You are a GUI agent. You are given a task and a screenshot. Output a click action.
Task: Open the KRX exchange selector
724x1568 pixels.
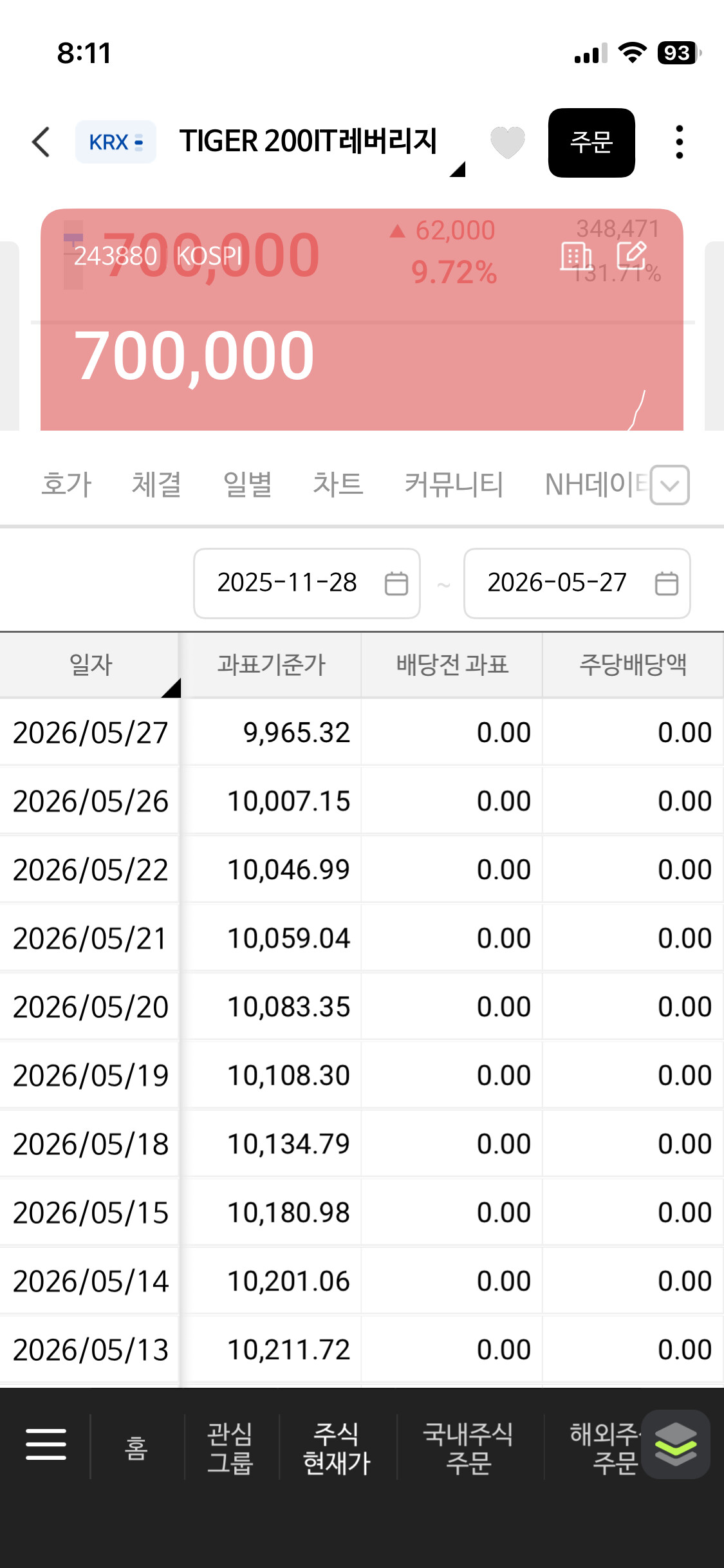click(x=116, y=142)
